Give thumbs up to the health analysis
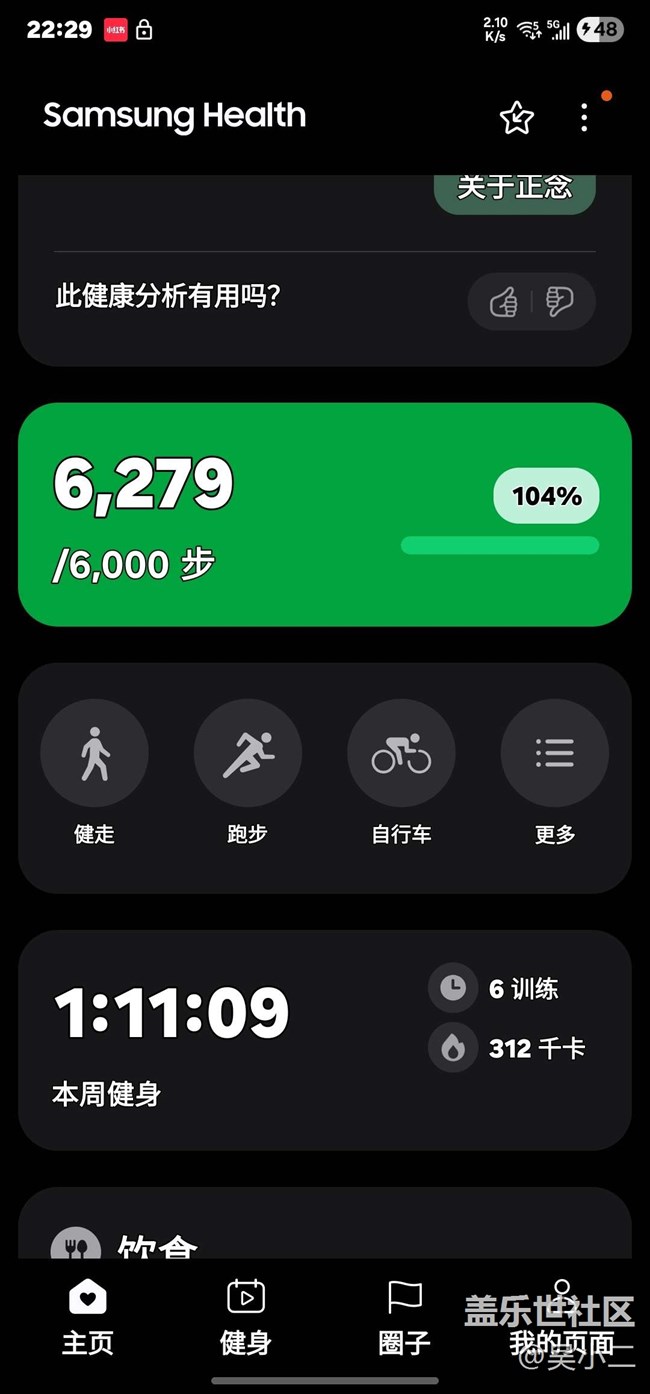The width and height of the screenshot is (650, 1394). [x=503, y=301]
